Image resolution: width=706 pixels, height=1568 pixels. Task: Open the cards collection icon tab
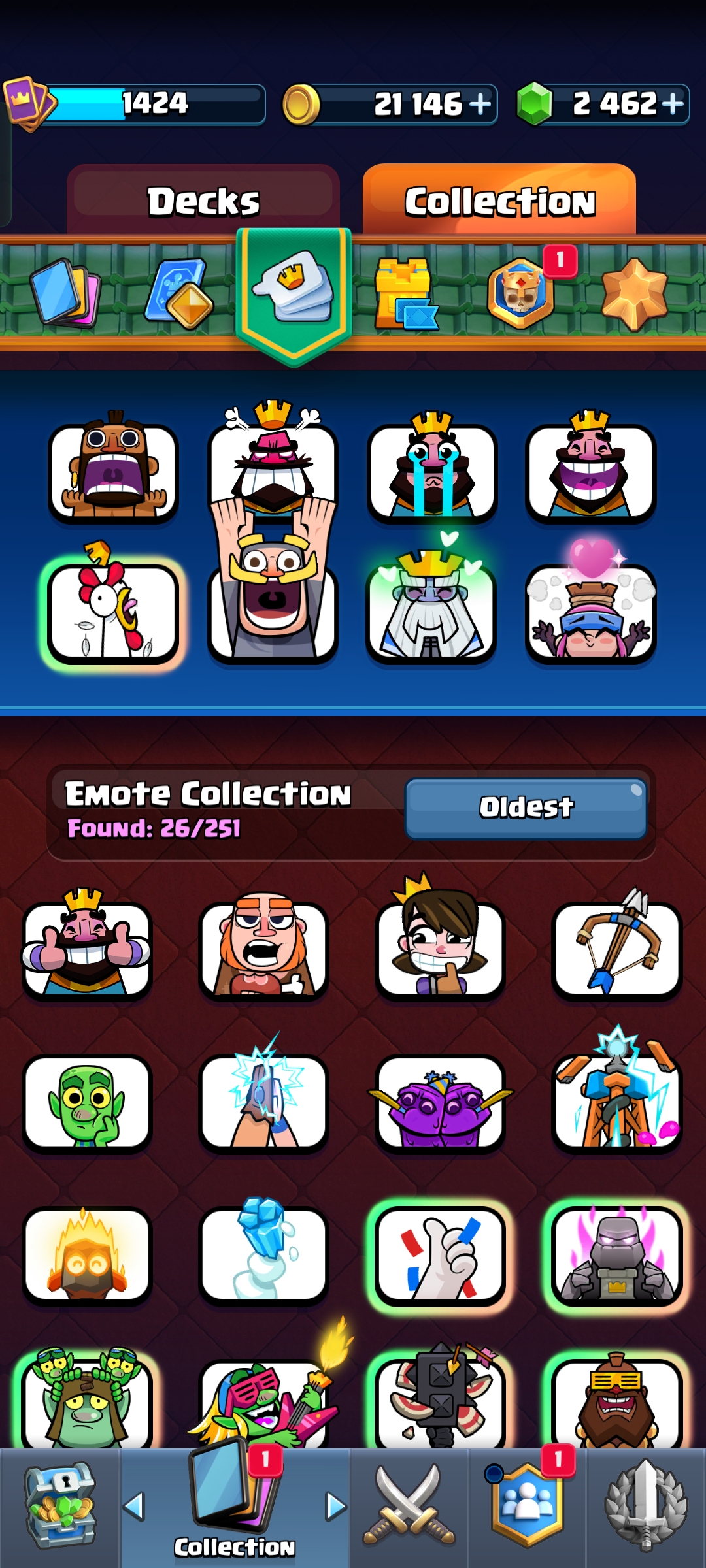coord(65,293)
